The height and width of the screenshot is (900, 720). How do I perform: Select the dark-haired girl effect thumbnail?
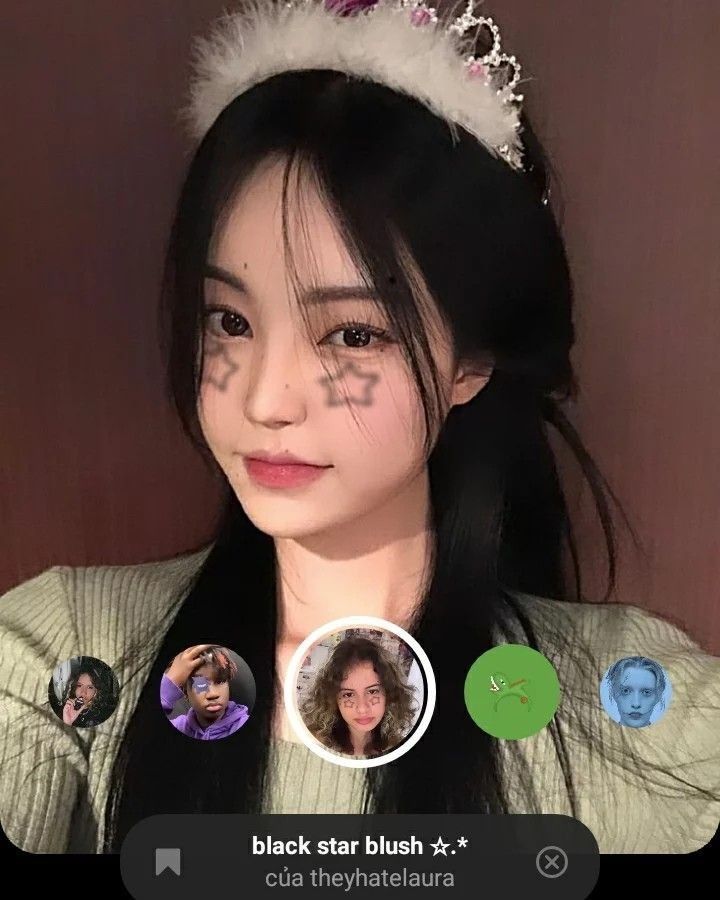(84, 692)
